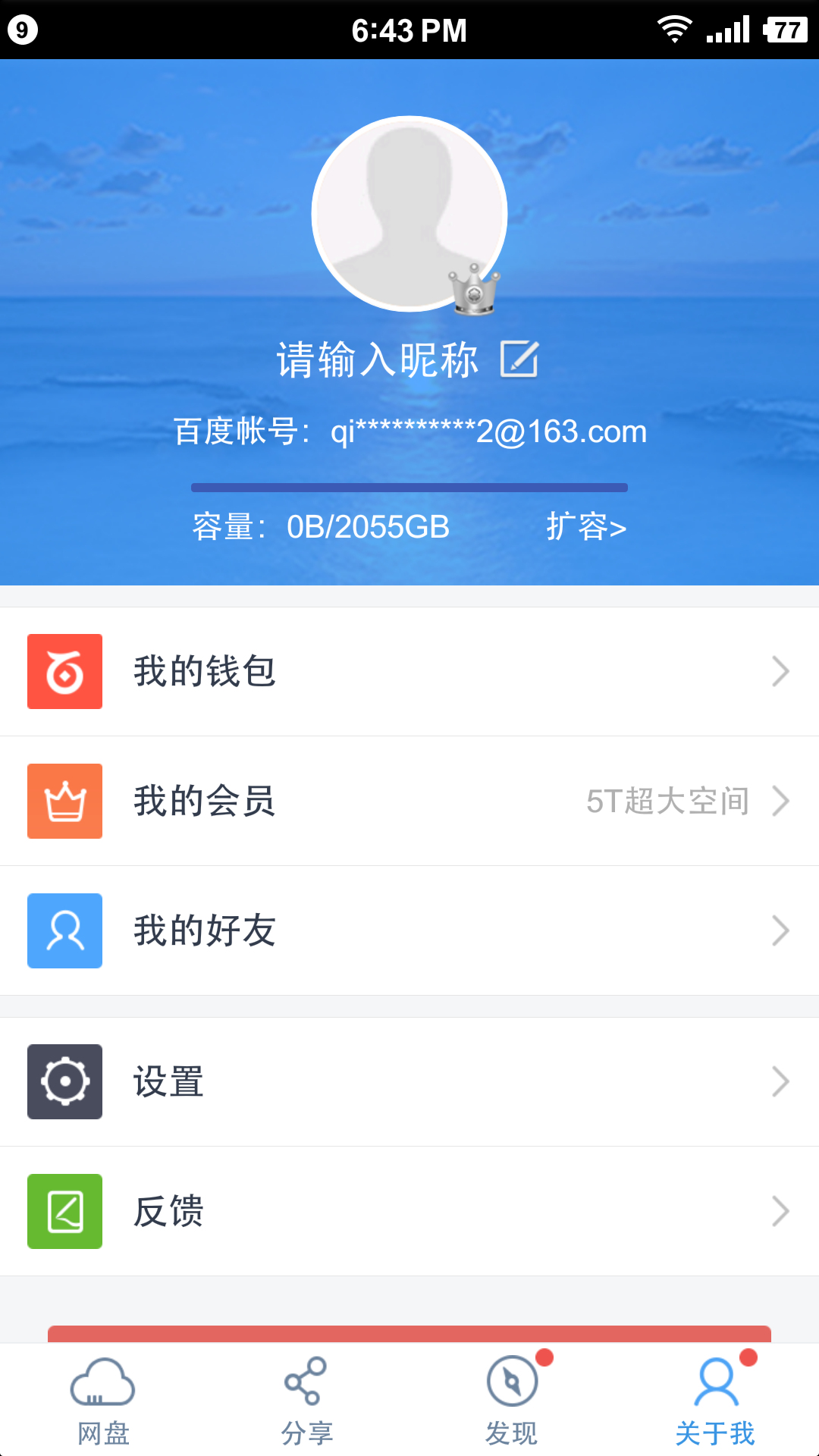Viewport: 819px width, 1456px height.
Task: Open 我的好友 friends row
Action: (x=409, y=931)
